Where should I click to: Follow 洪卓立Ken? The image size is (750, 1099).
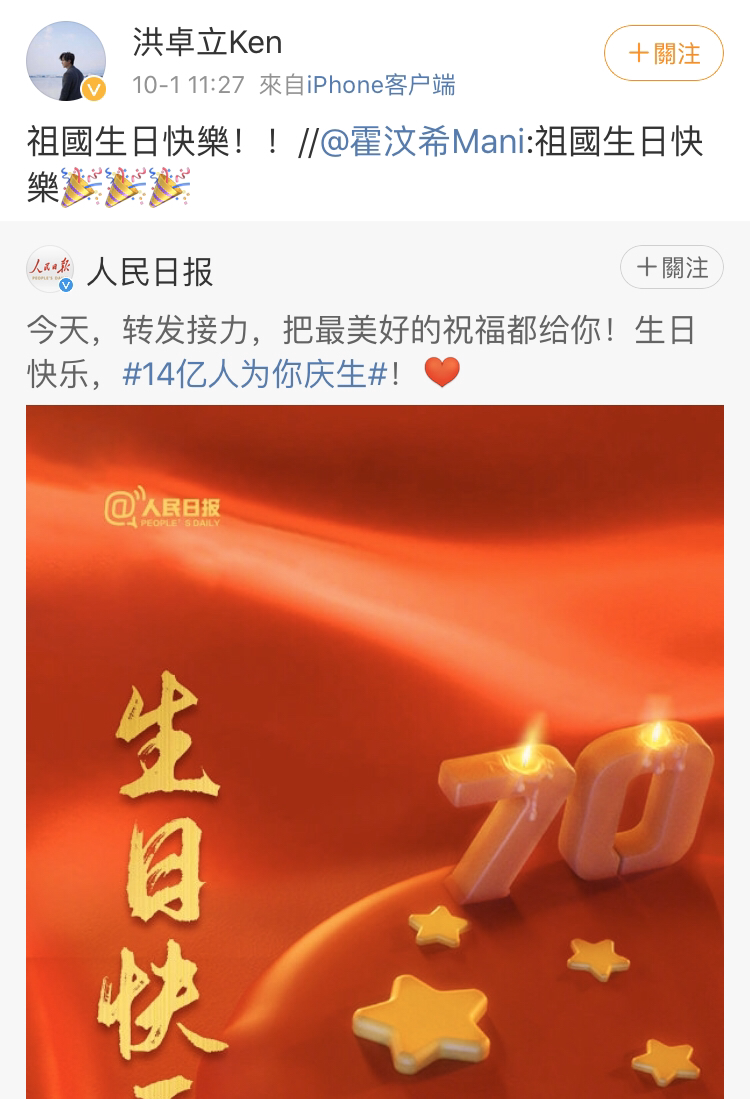(x=663, y=53)
